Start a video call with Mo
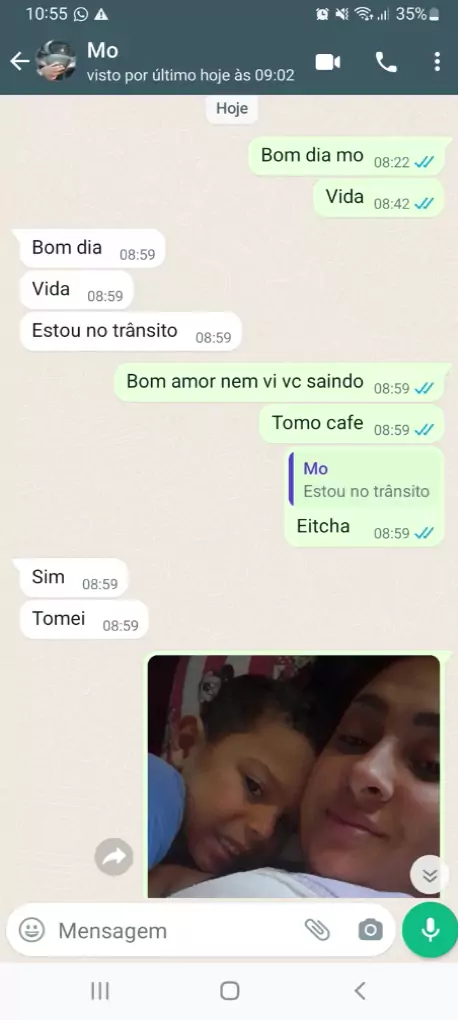The height and width of the screenshot is (1020, 458). coord(328,62)
